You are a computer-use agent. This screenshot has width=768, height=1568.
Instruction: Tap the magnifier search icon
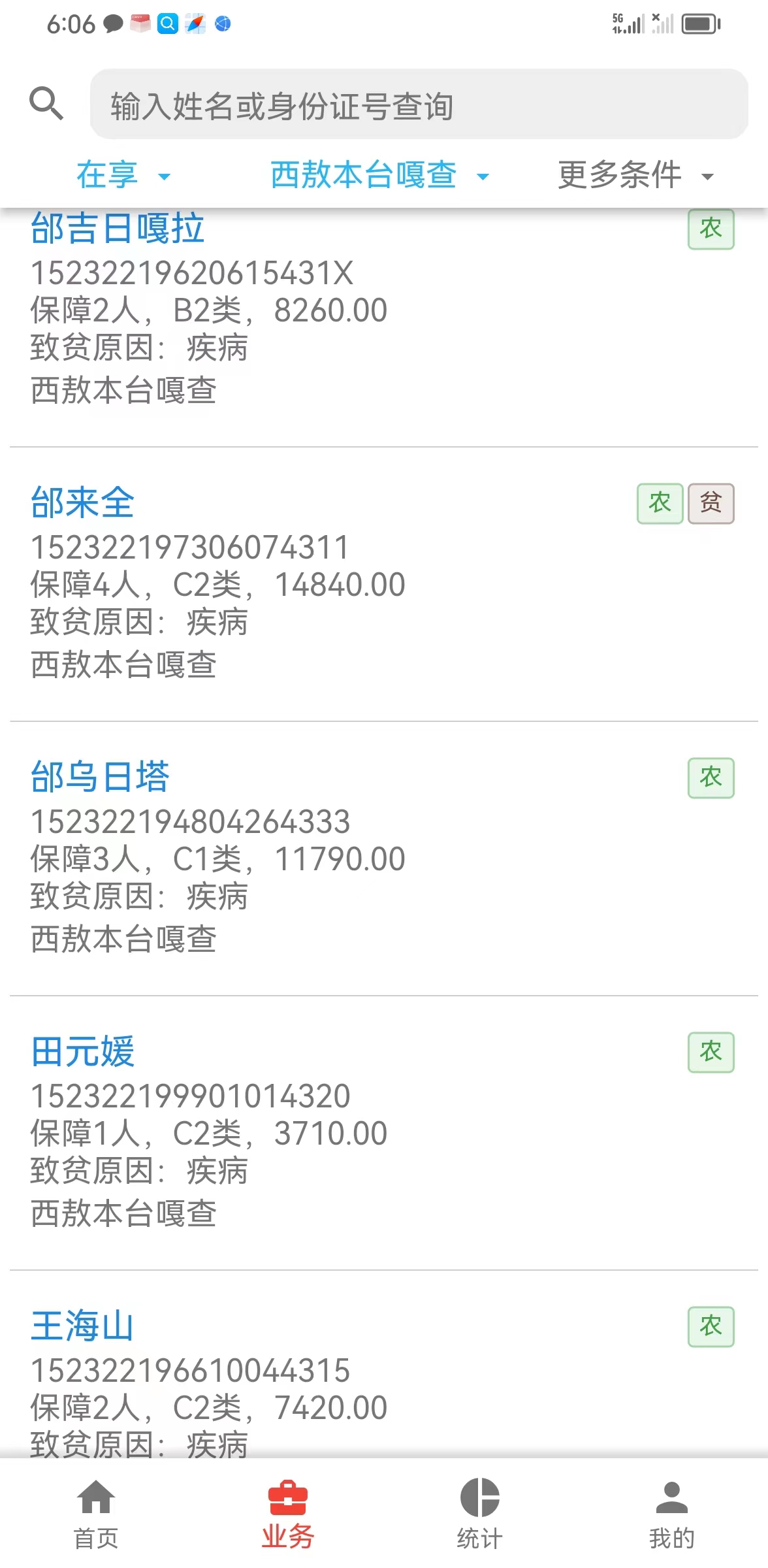coord(46,103)
